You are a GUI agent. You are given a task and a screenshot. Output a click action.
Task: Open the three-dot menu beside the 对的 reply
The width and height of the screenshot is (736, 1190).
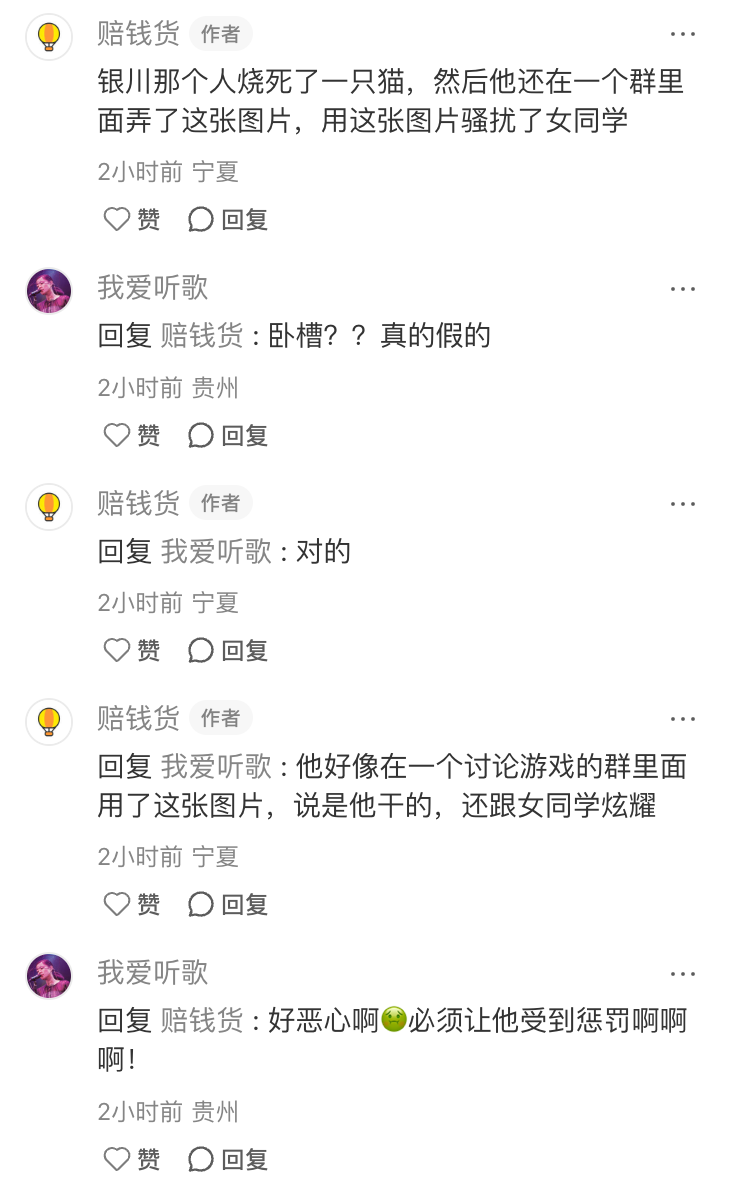(683, 504)
